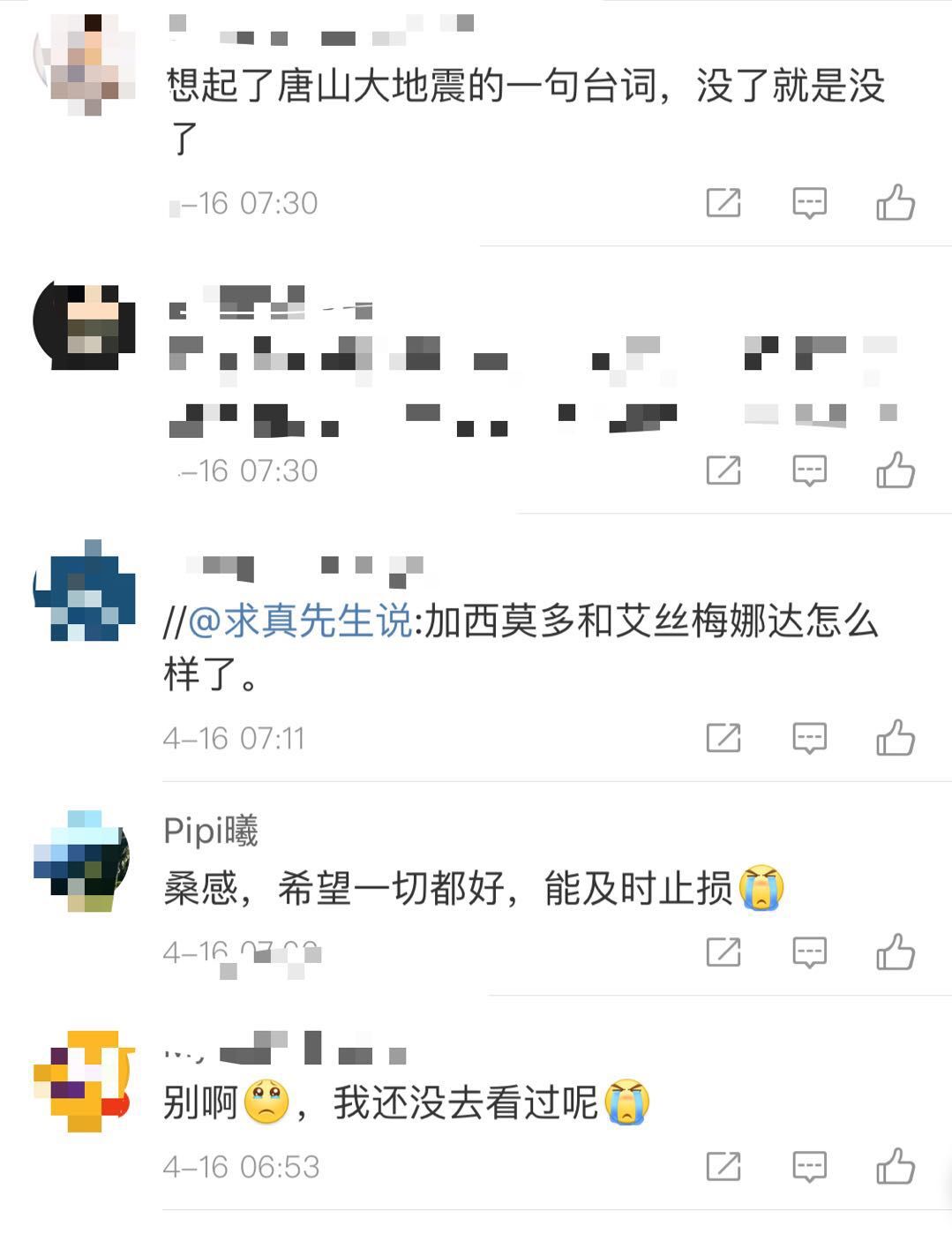Like the comment mentioning 加西莫多和艾丝梅娜达
Image resolution: width=952 pixels, height=1234 pixels.
point(895,737)
